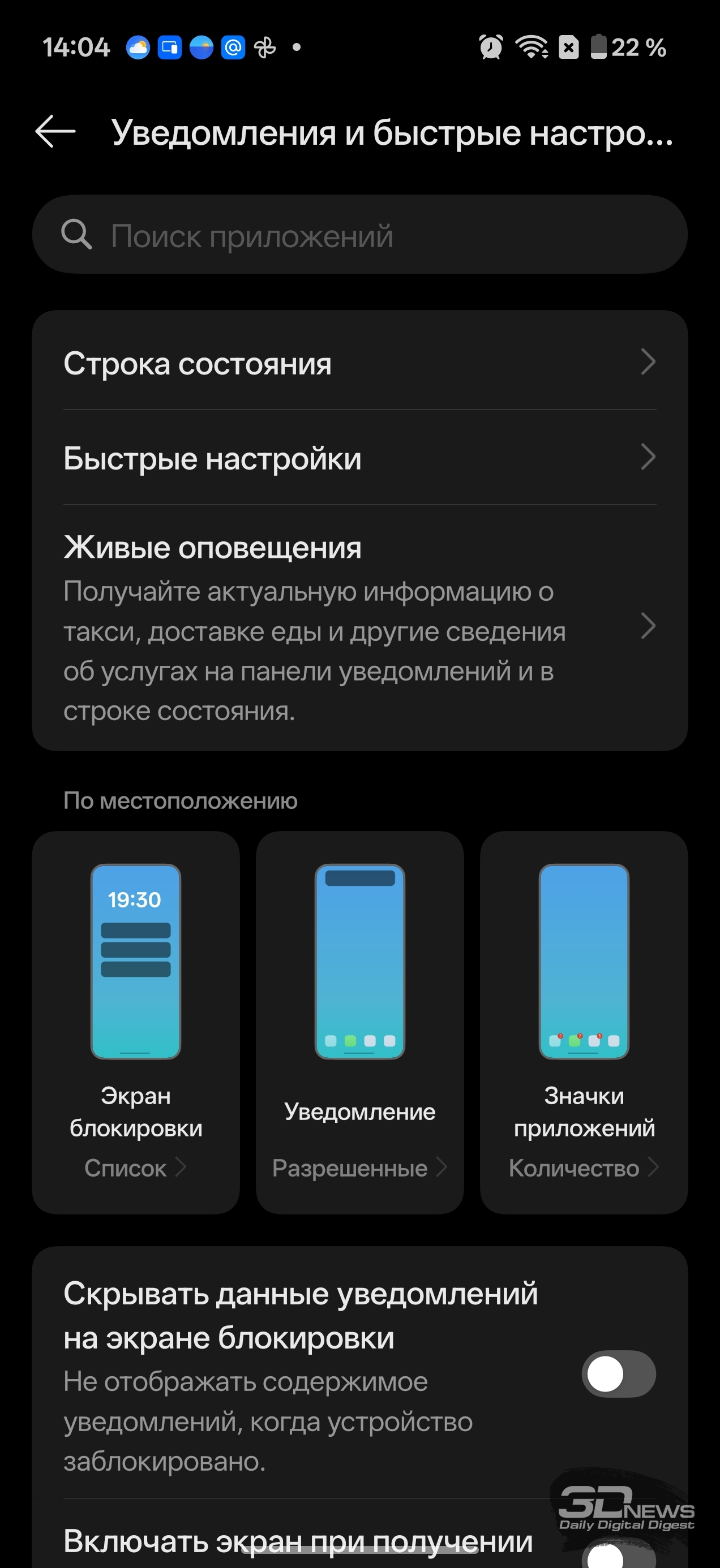Open Строка состояния settings
Screen dimensions: 720x1568
pos(359,363)
